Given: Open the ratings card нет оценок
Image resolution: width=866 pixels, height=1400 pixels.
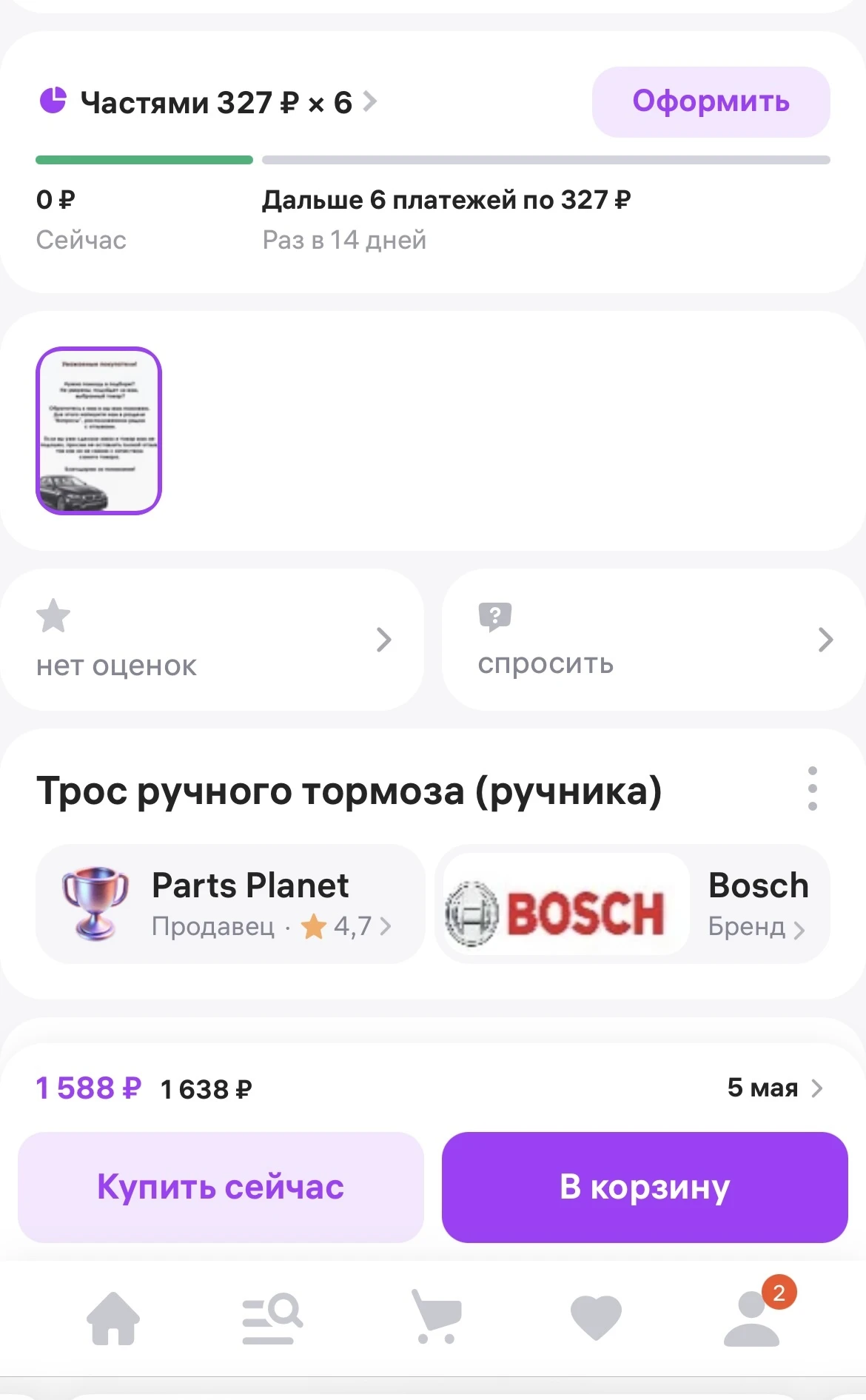Looking at the screenshot, I should click(212, 640).
